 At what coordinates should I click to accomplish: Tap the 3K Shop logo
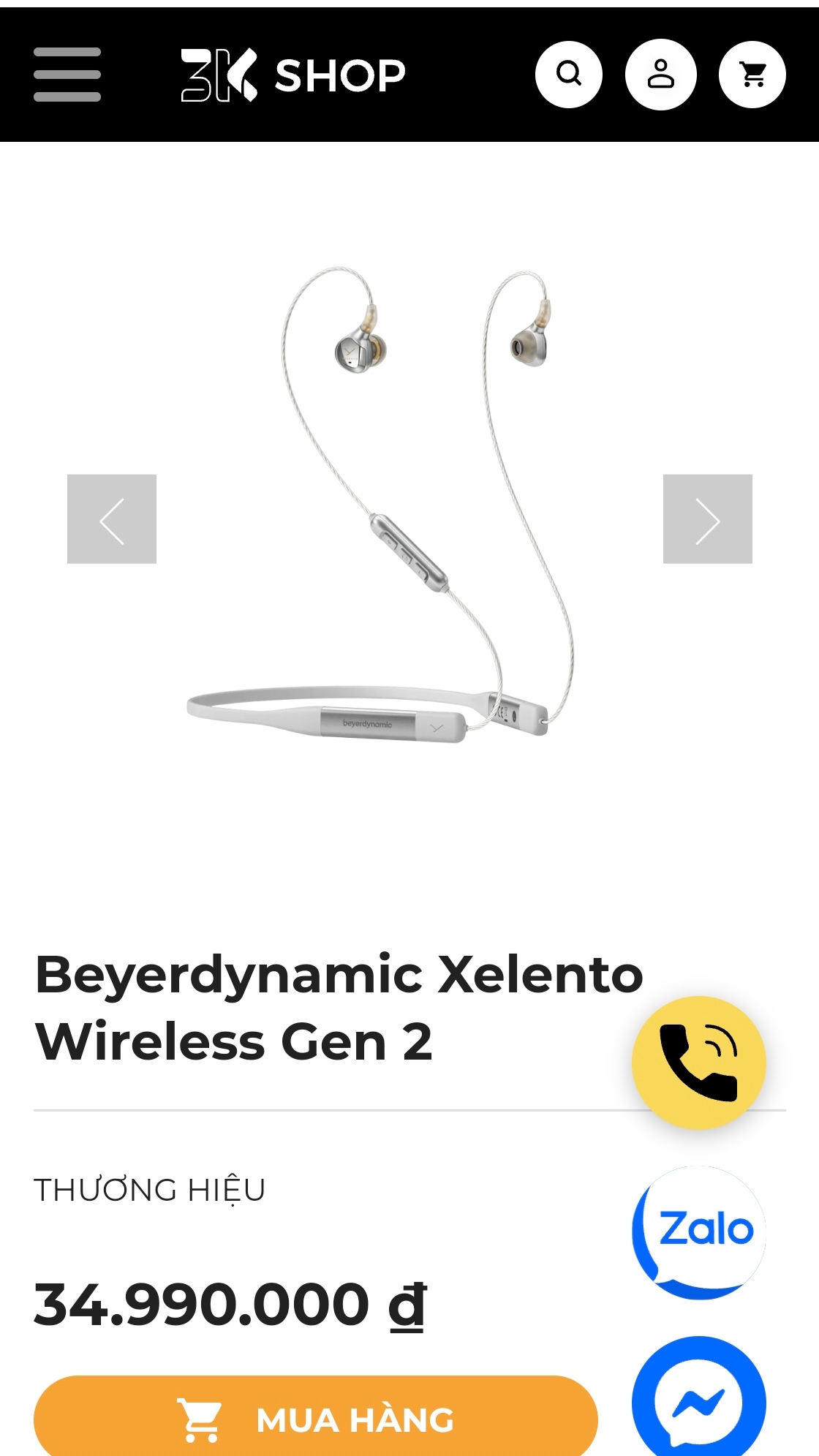click(x=293, y=75)
